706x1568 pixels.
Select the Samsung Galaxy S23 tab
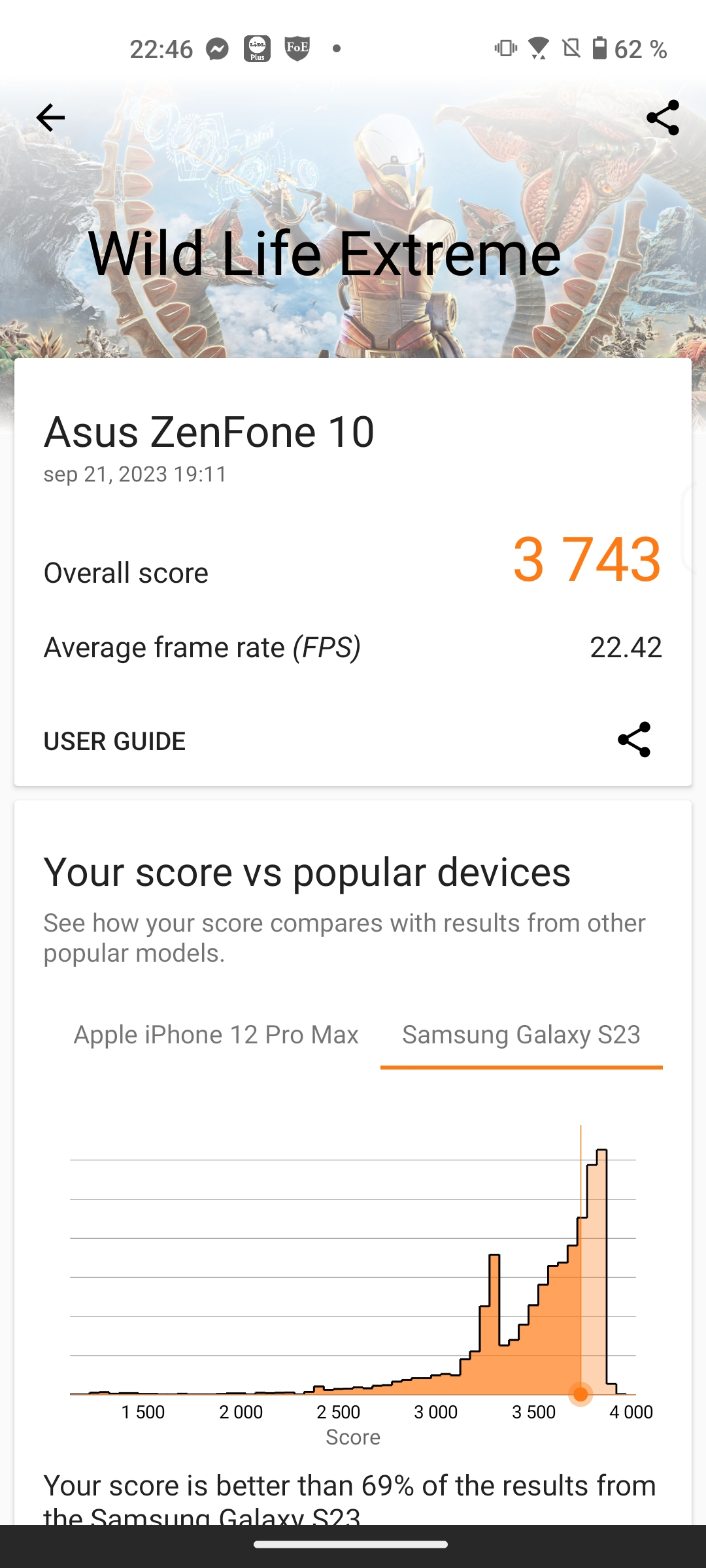[x=522, y=1035]
